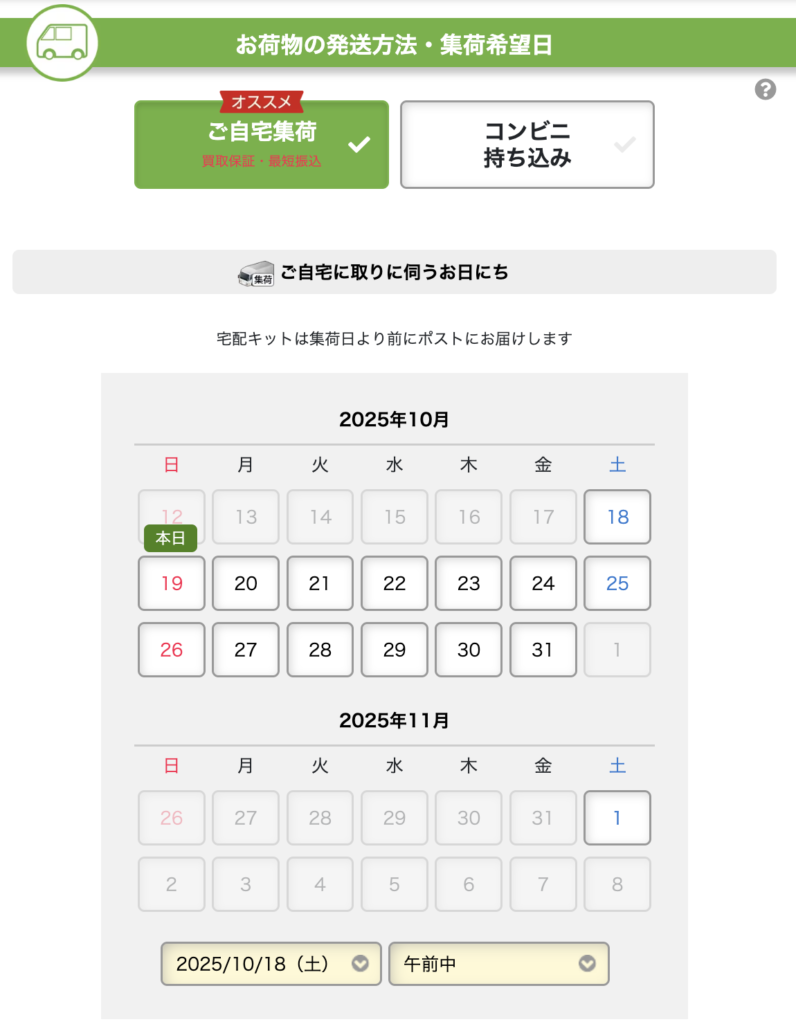
Task: Select November 1 in the November calendar
Action: coord(617,818)
